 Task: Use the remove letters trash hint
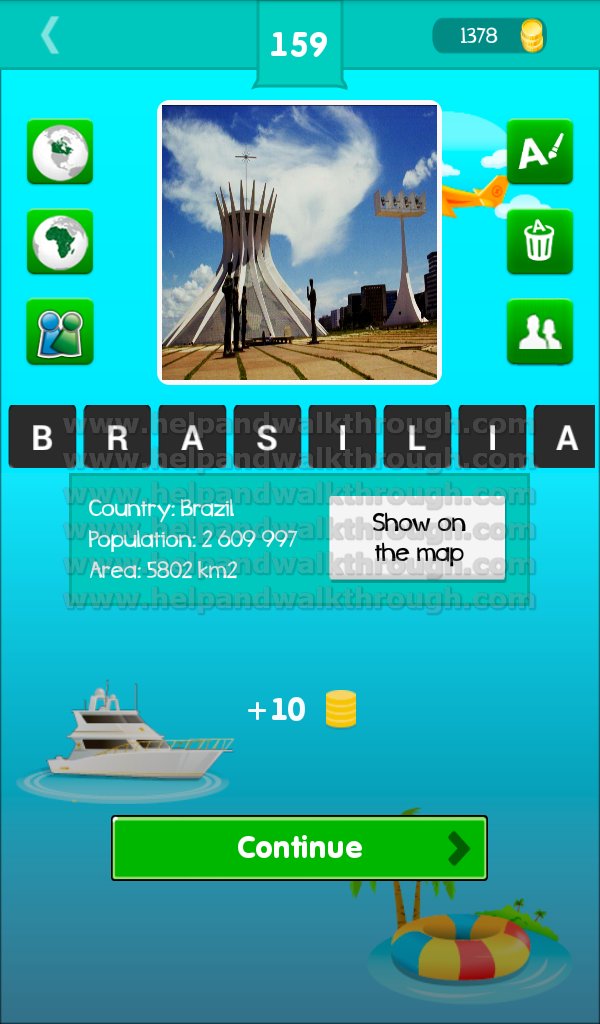pos(539,242)
